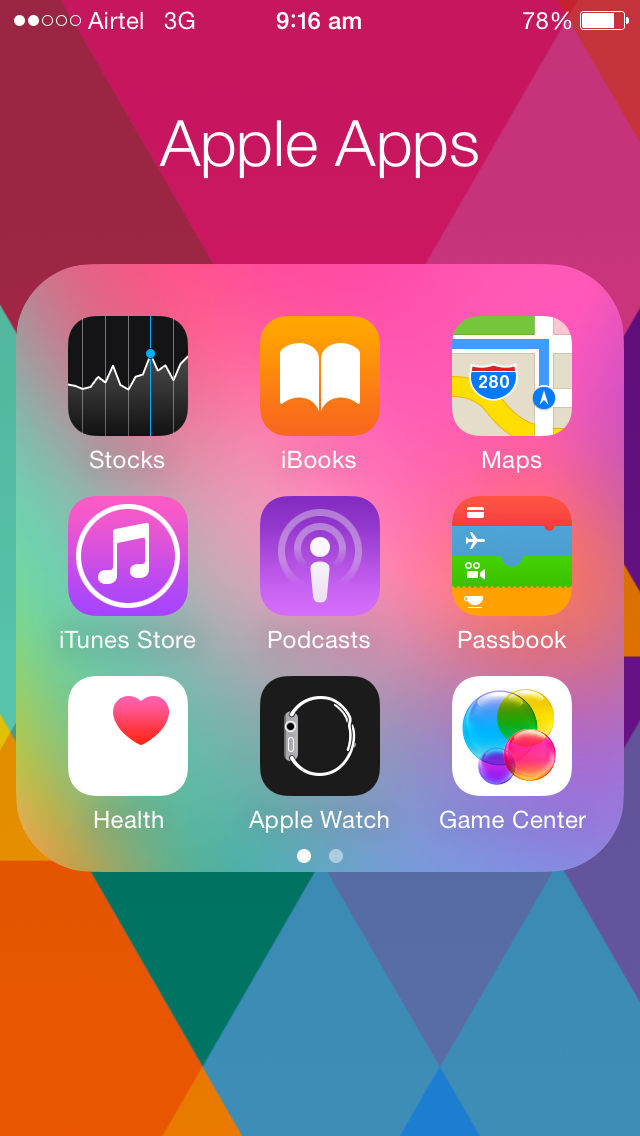Open Game Center
This screenshot has width=640, height=1136.
coord(512,736)
